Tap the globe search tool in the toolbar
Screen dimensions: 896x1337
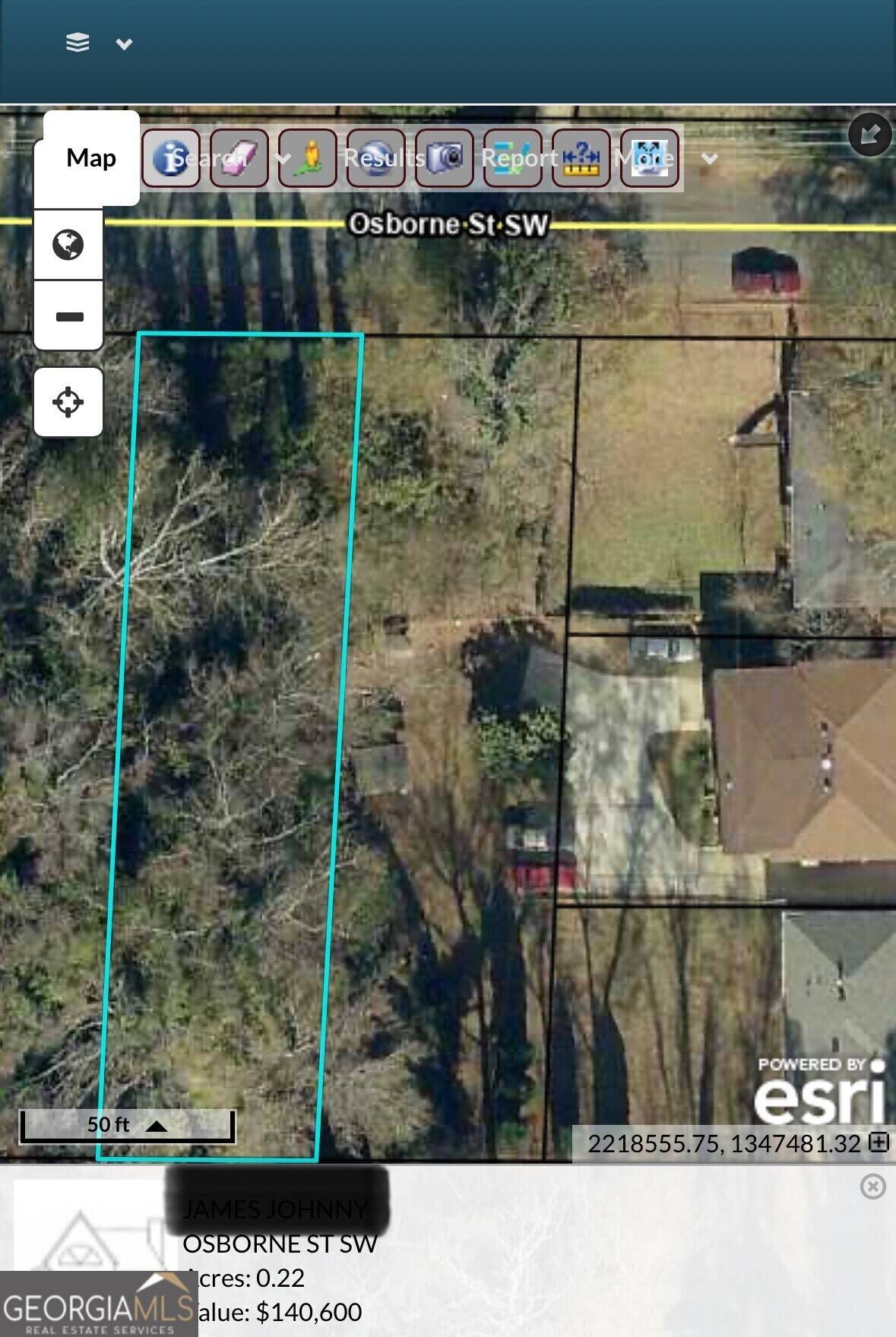pos(376,158)
